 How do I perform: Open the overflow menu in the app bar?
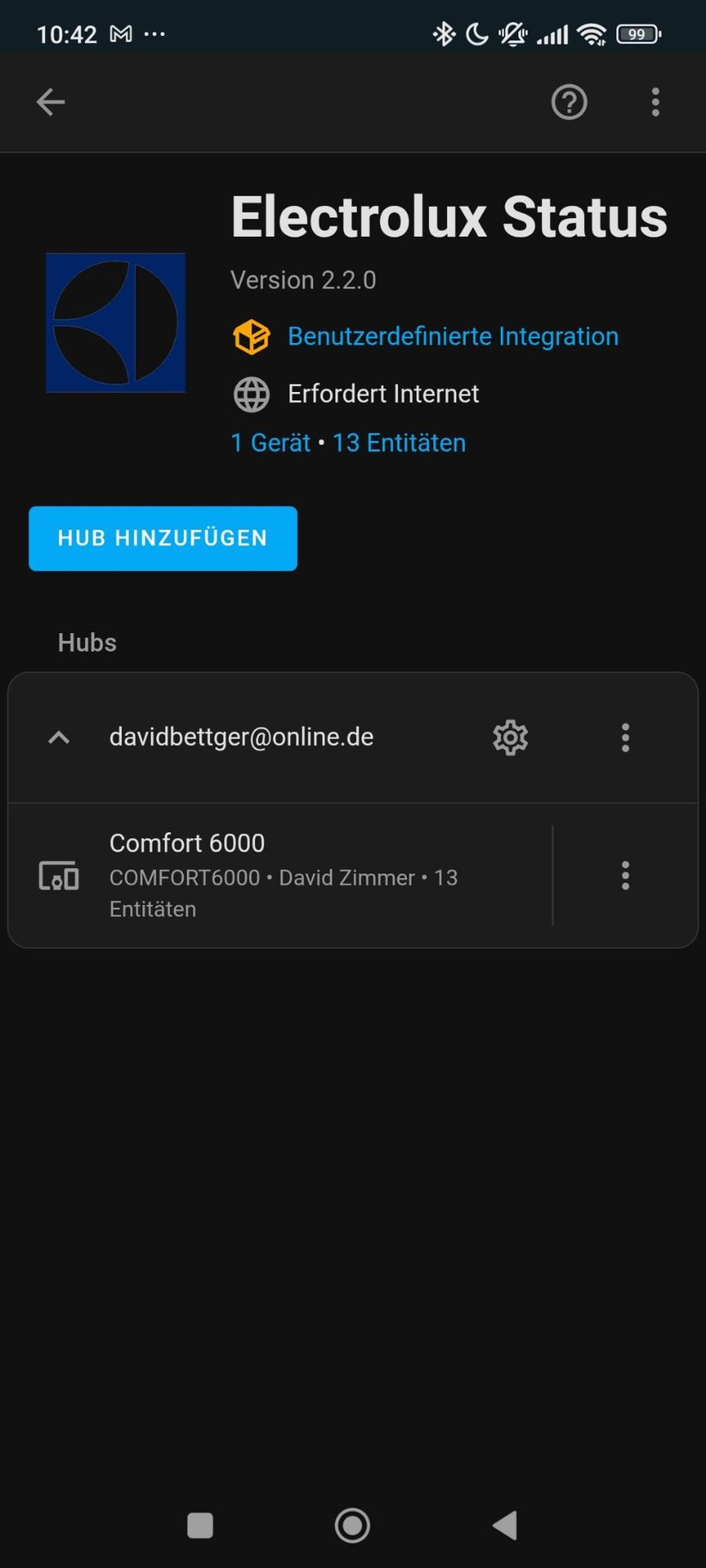(x=655, y=102)
